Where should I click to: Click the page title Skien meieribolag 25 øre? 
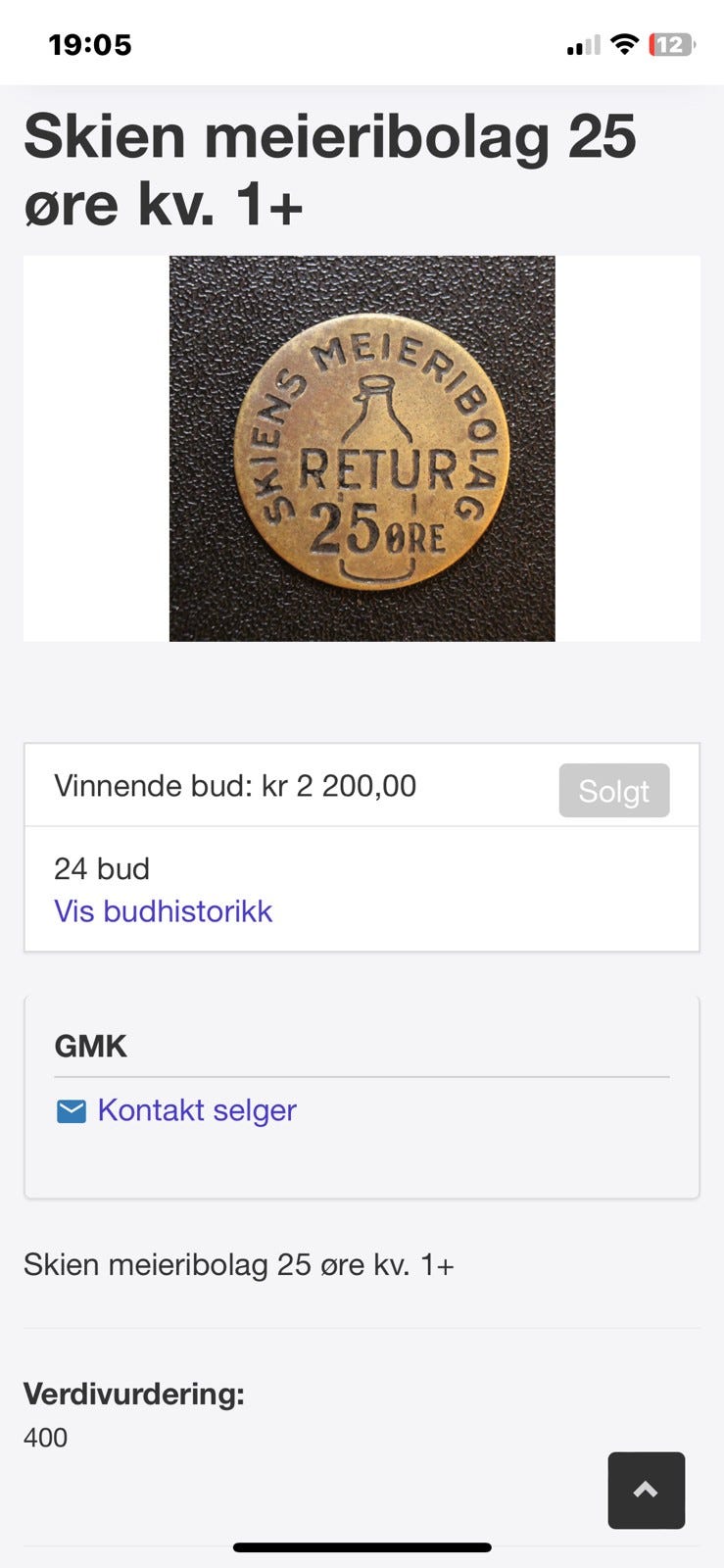(330, 169)
